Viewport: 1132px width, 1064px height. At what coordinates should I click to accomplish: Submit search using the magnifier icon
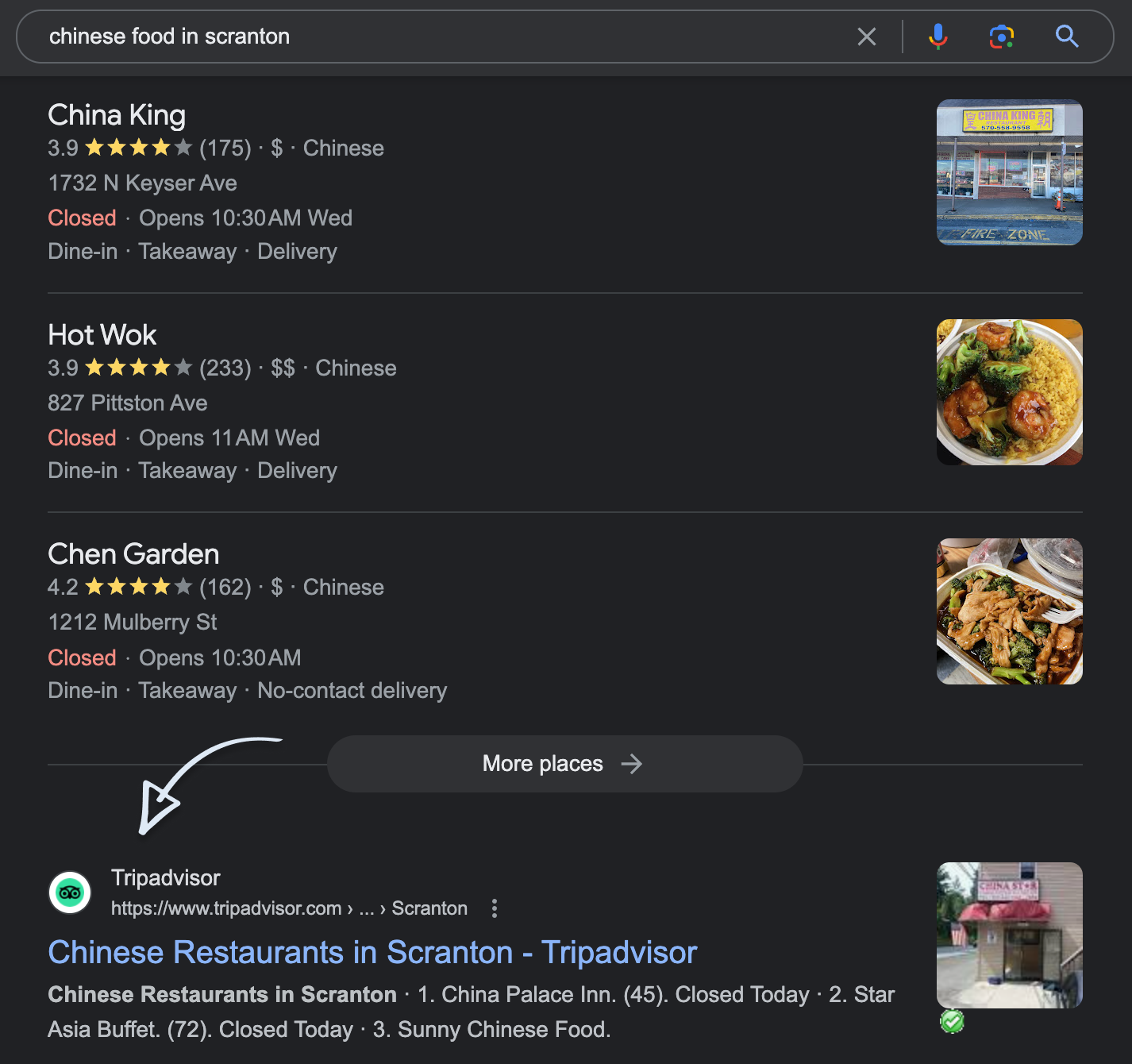pos(1066,37)
